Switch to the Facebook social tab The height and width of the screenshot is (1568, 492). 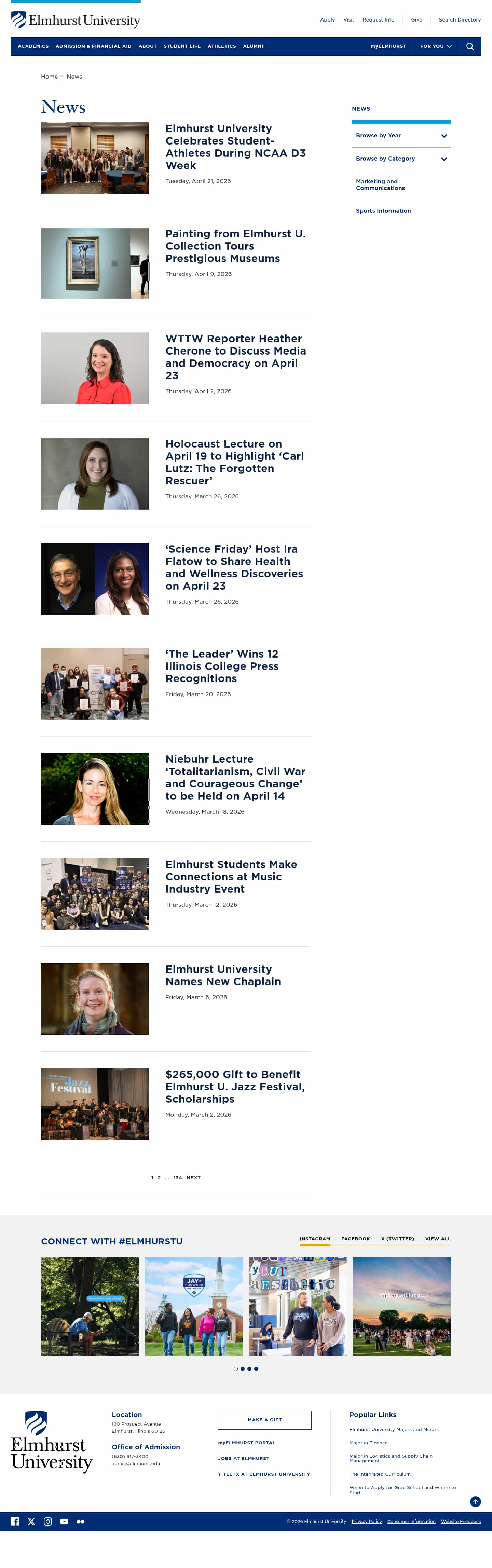click(x=355, y=1239)
